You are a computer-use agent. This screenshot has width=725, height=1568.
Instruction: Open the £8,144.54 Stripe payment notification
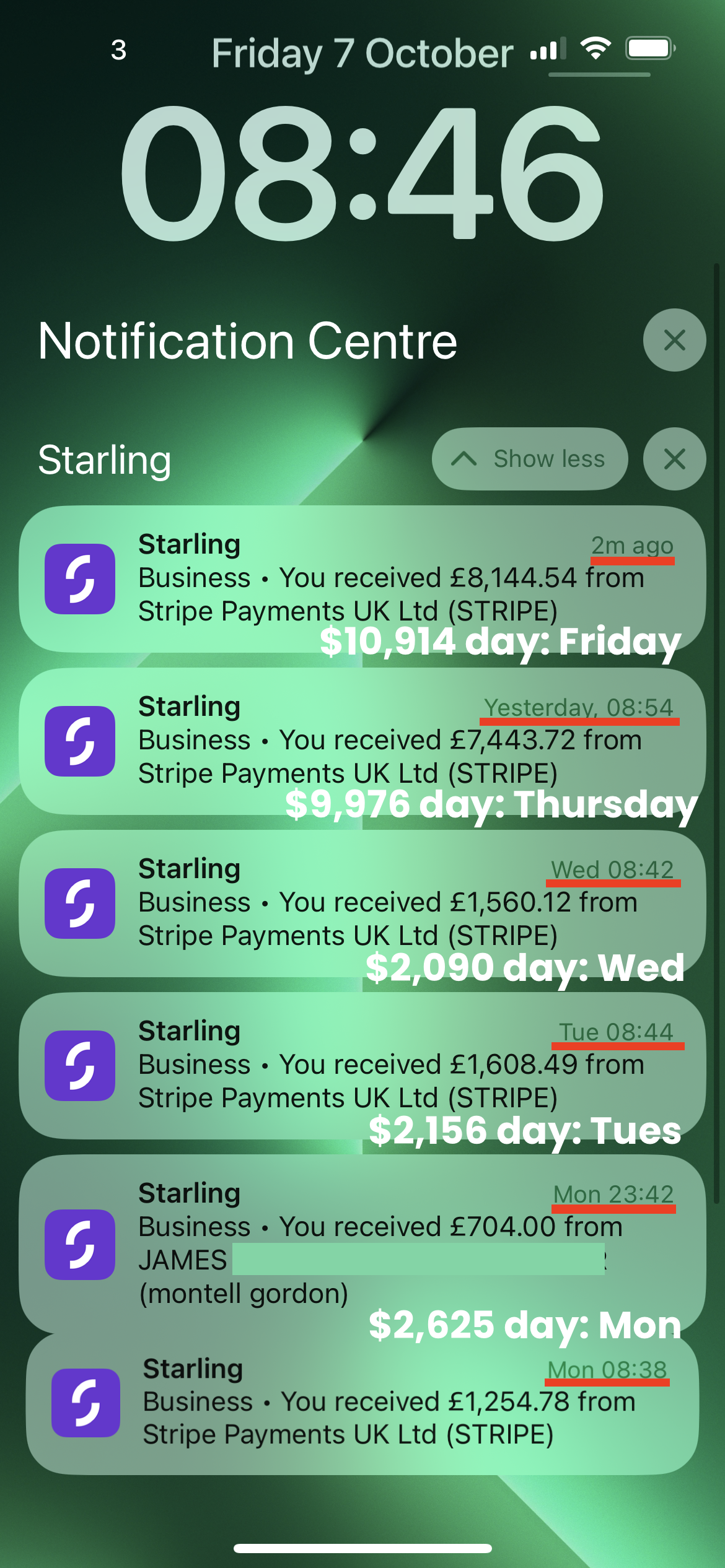point(362,578)
